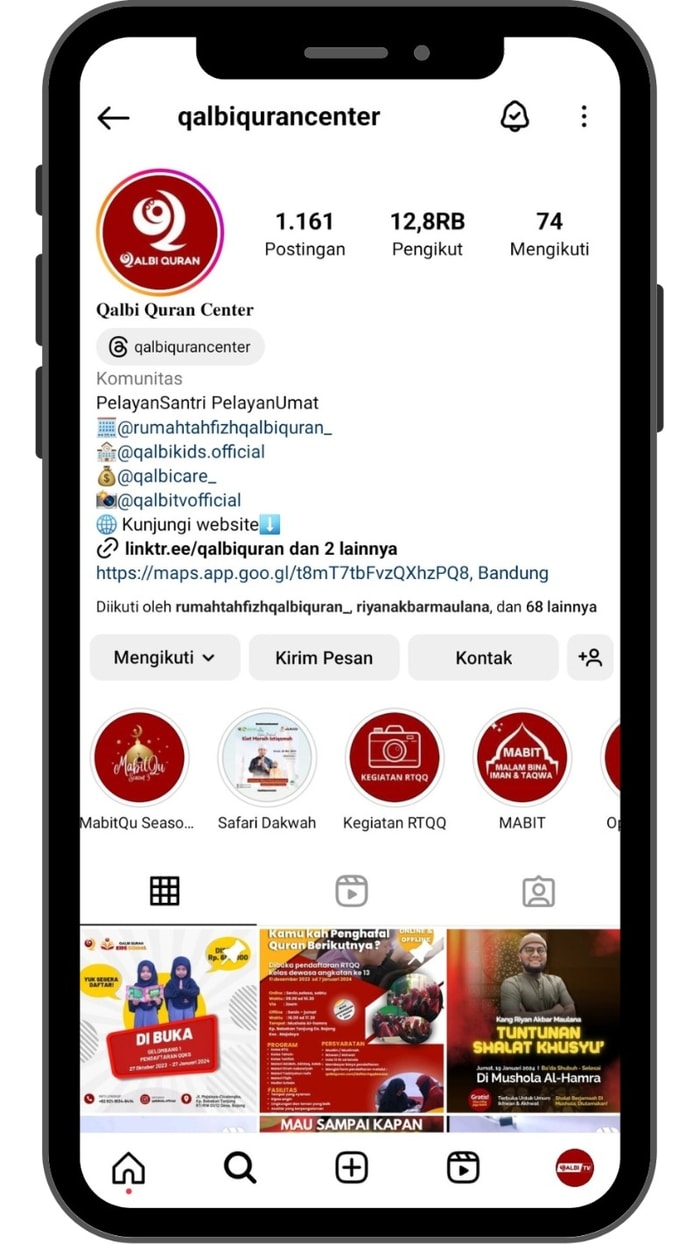Viewport: 700px width, 1244px height.
Task: Go back using the arrow icon
Action: click(x=113, y=118)
